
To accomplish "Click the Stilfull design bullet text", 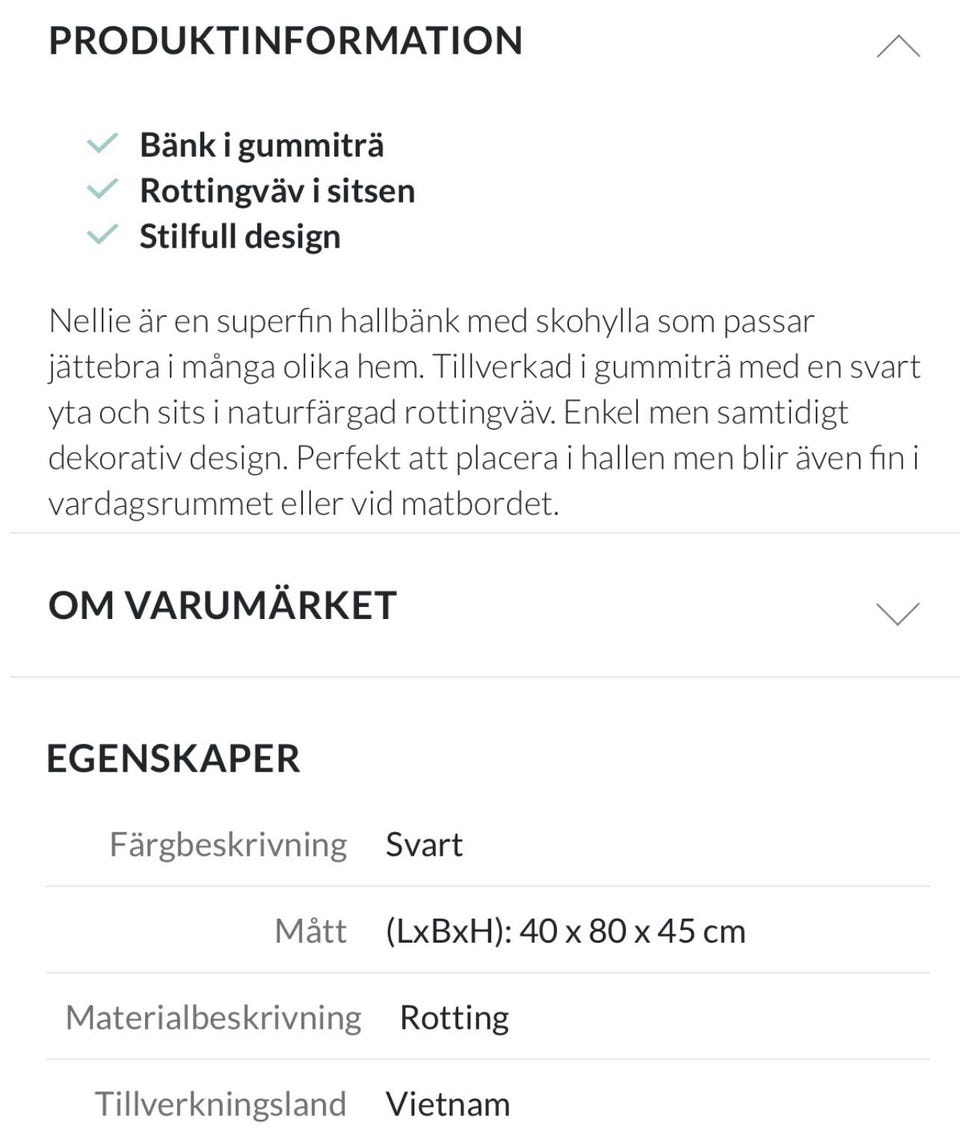I will pyautogui.click(x=240, y=236).
